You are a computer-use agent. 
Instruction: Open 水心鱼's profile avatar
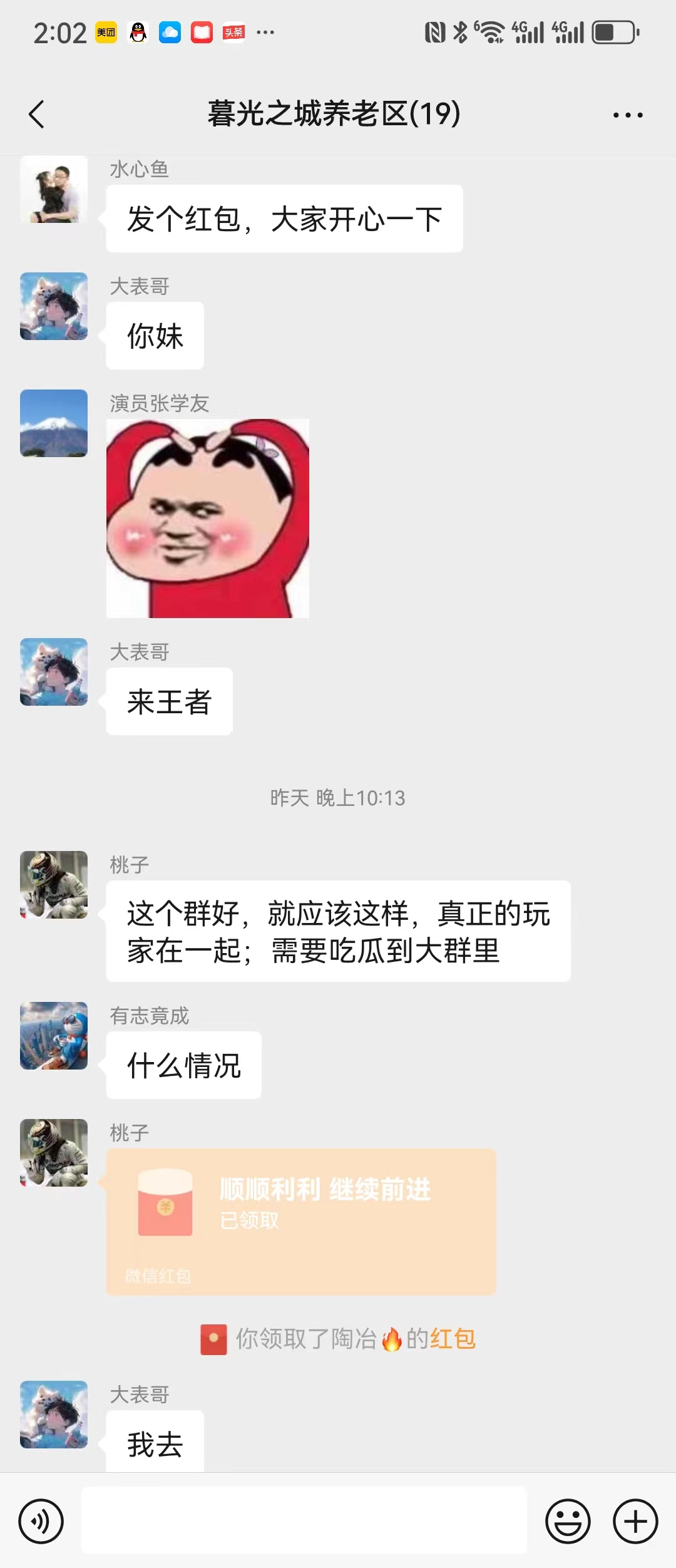54,189
